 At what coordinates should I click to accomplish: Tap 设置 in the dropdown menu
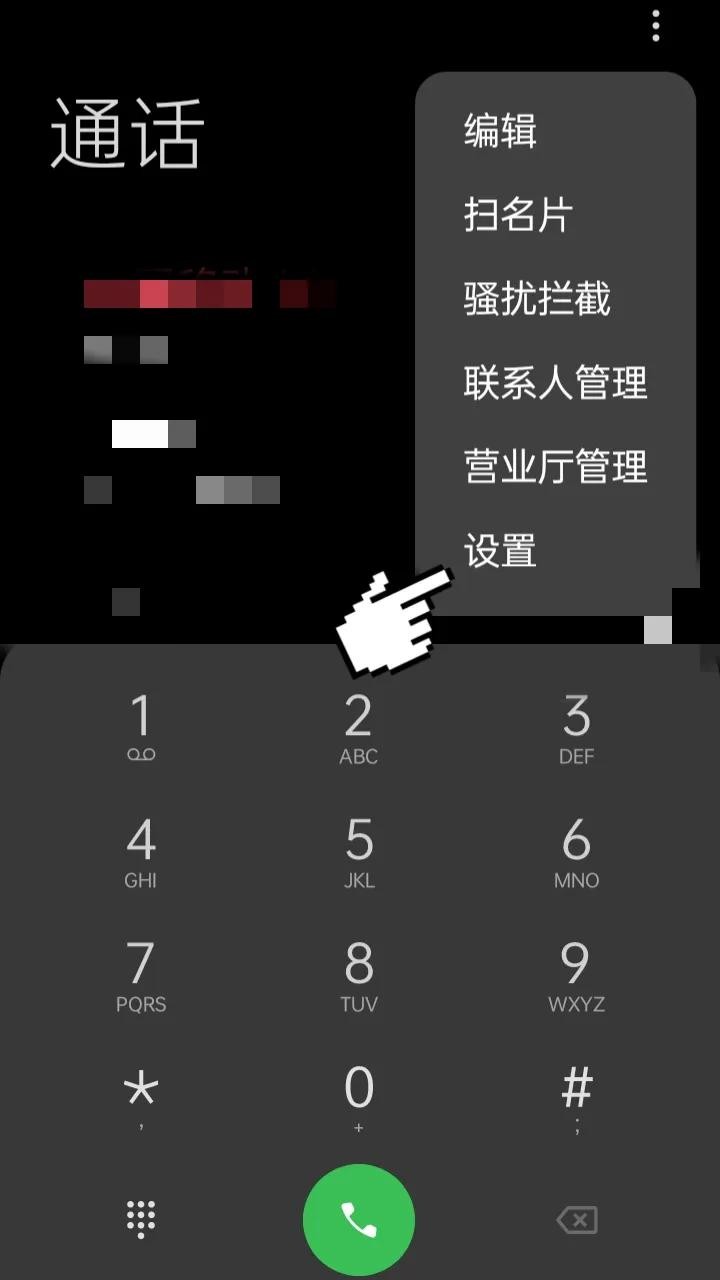(500, 551)
